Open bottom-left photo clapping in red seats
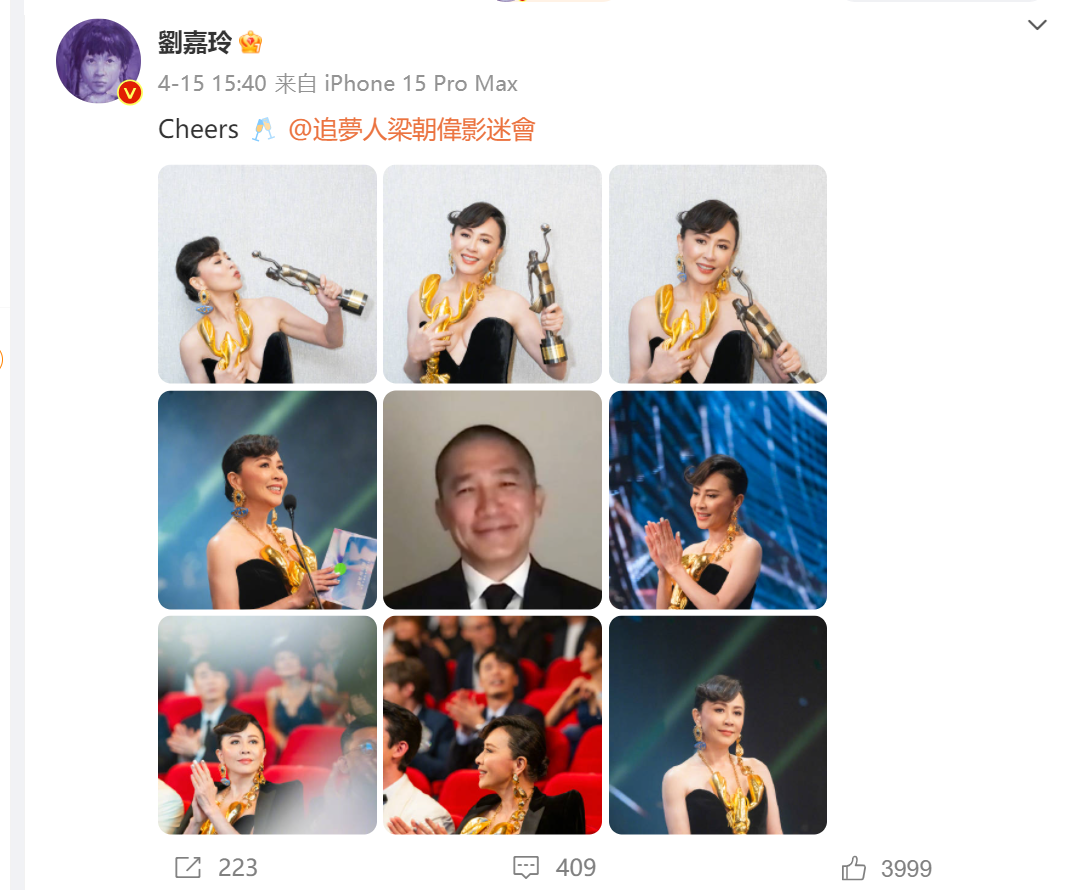The width and height of the screenshot is (1075, 890). 267,725
